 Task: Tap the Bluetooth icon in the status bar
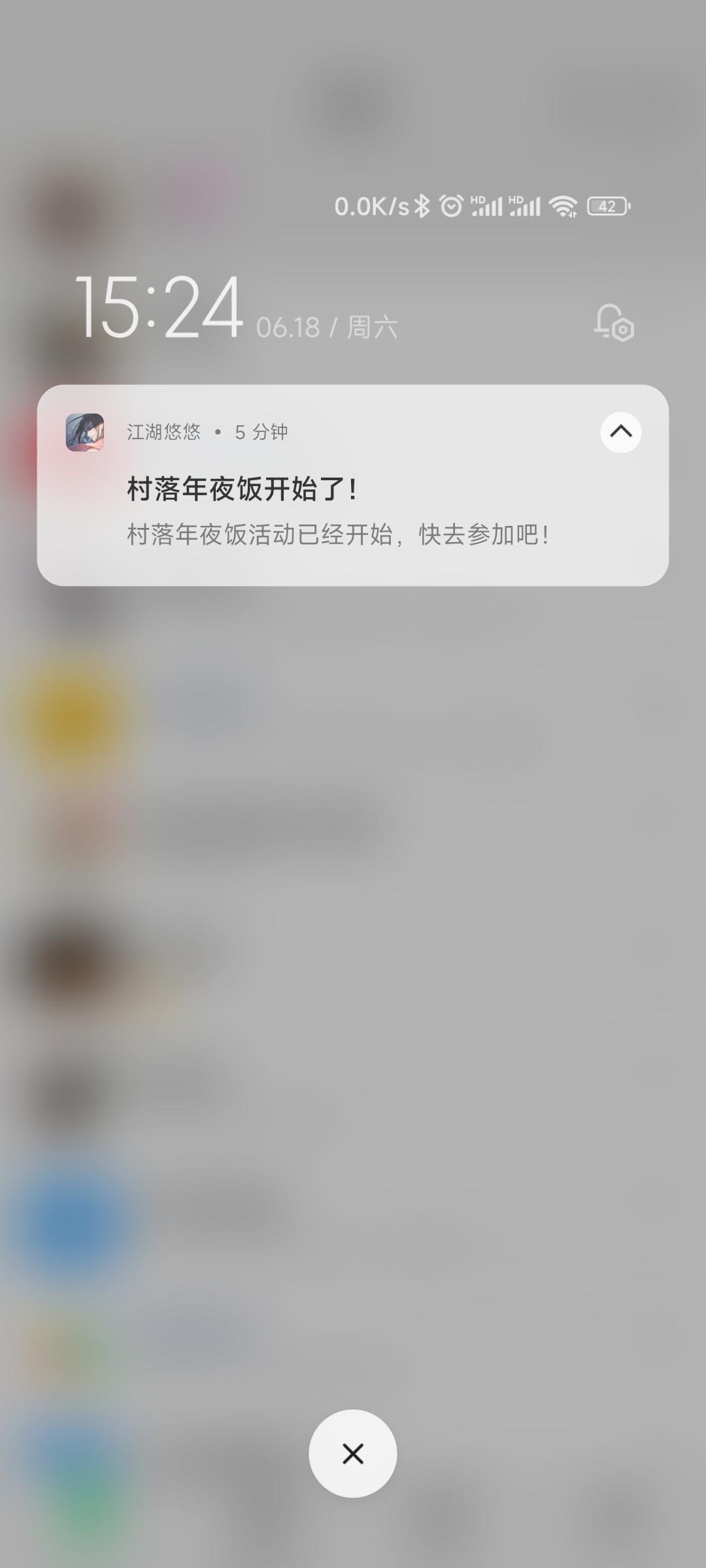[x=423, y=205]
